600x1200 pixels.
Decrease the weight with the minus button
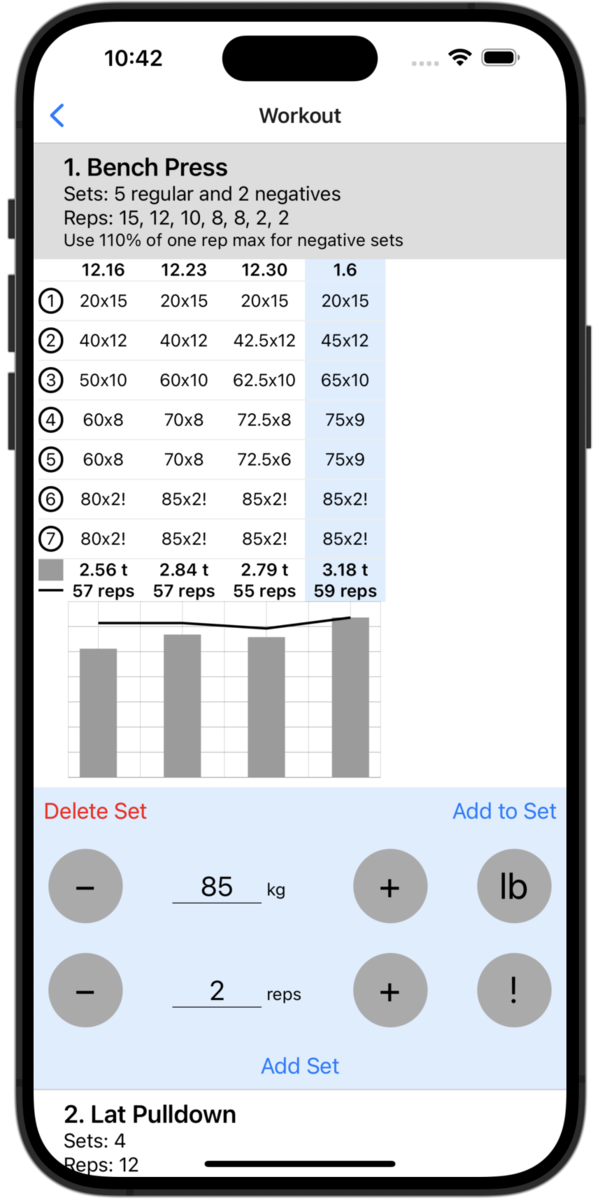point(86,886)
